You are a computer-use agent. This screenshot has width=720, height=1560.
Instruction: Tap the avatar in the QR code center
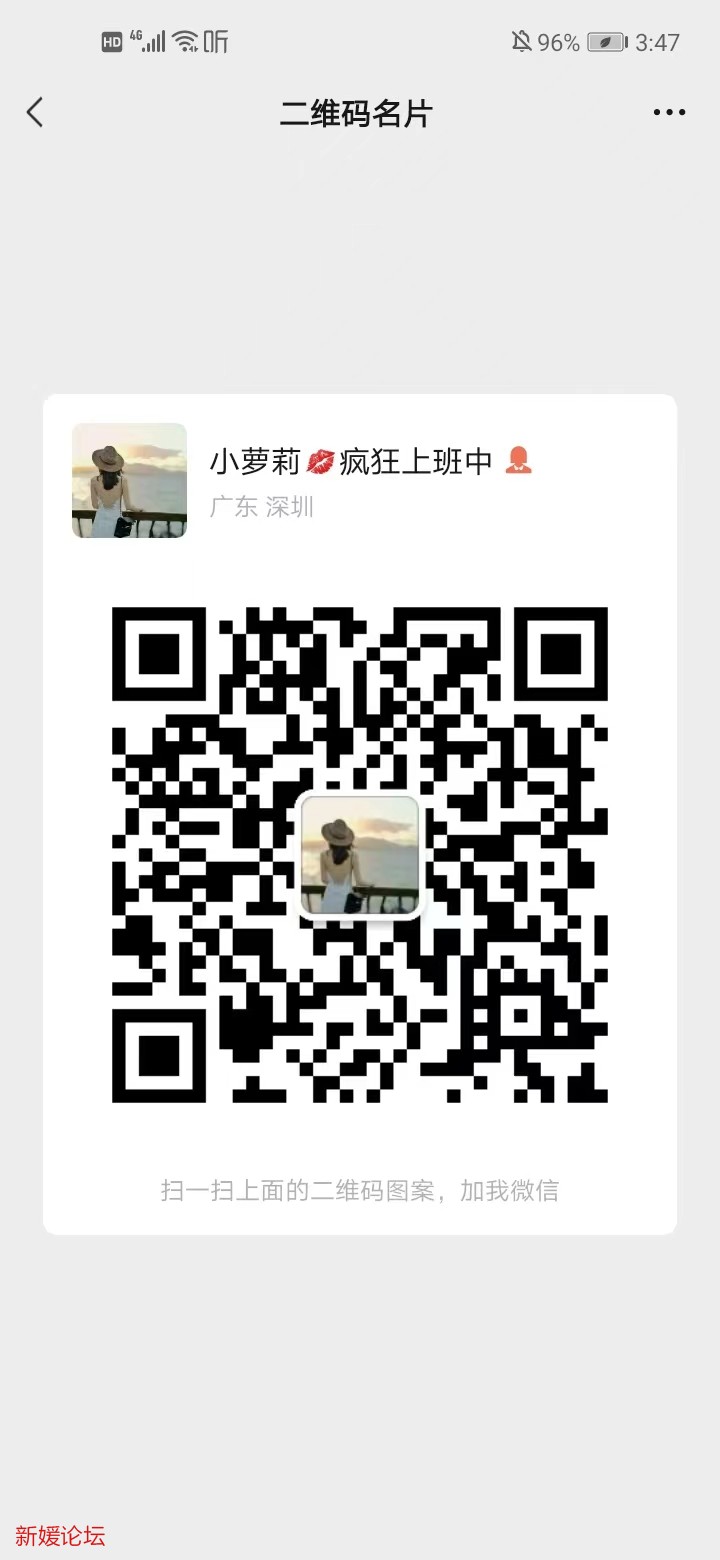[x=360, y=857]
